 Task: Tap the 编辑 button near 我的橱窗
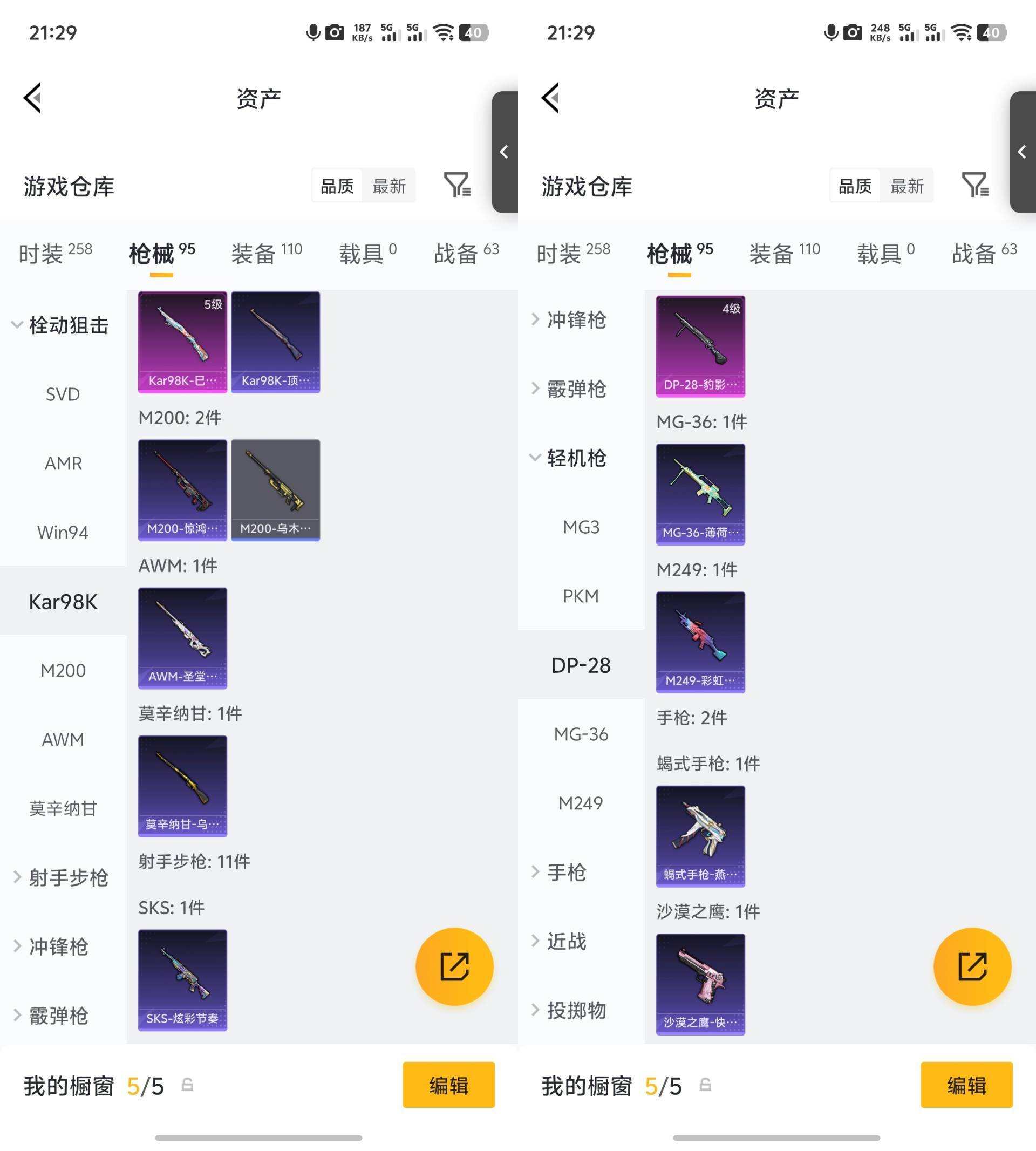(x=448, y=1086)
